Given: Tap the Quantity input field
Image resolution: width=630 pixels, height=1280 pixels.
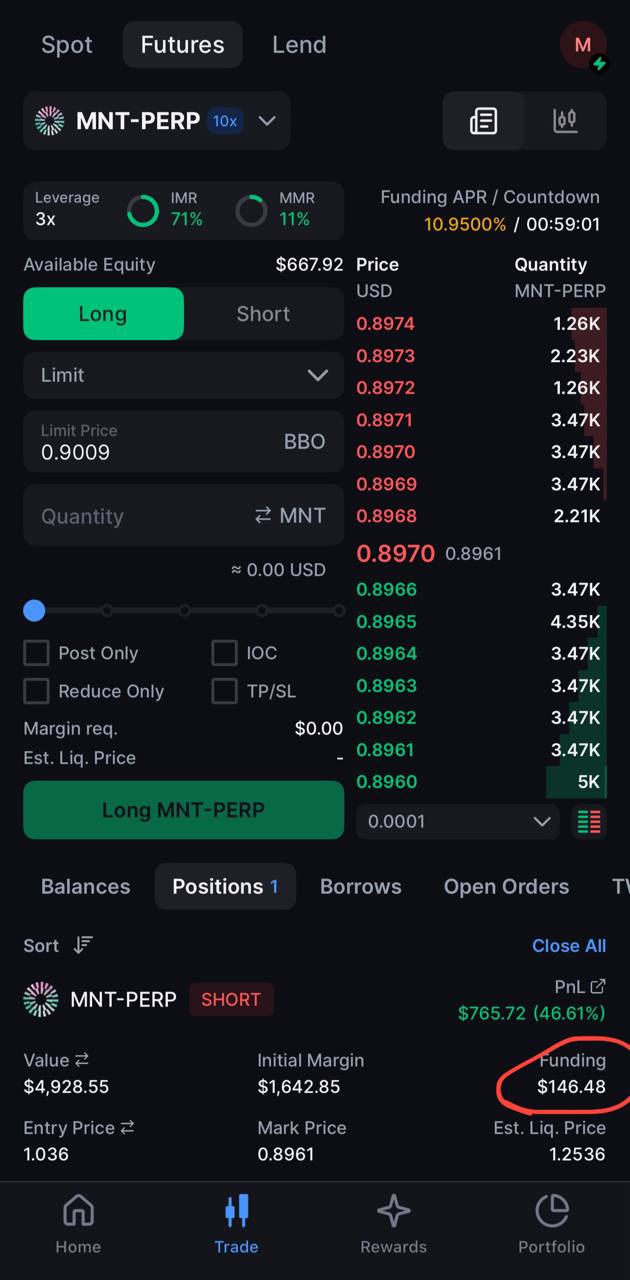Looking at the screenshot, I should 140,516.
